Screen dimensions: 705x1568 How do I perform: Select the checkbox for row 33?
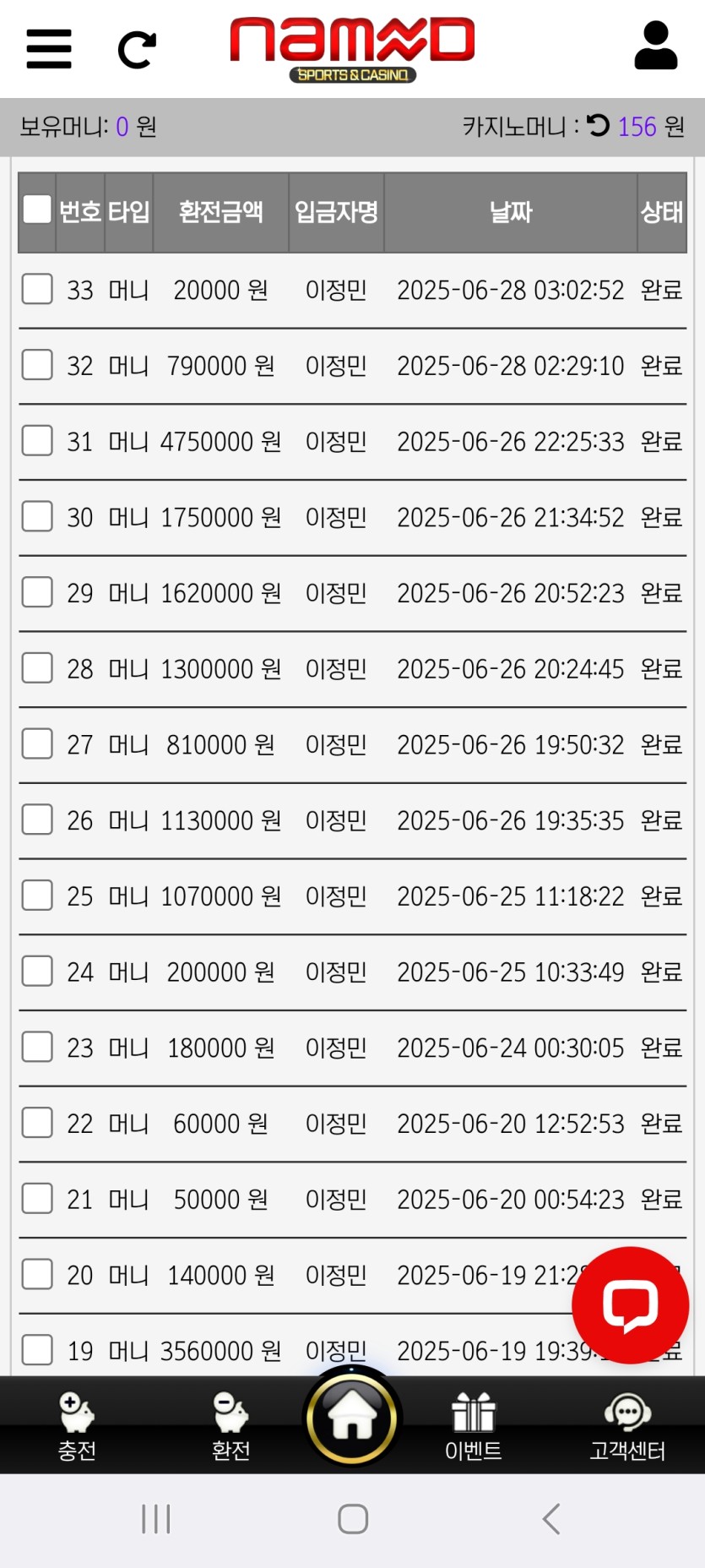click(x=37, y=289)
